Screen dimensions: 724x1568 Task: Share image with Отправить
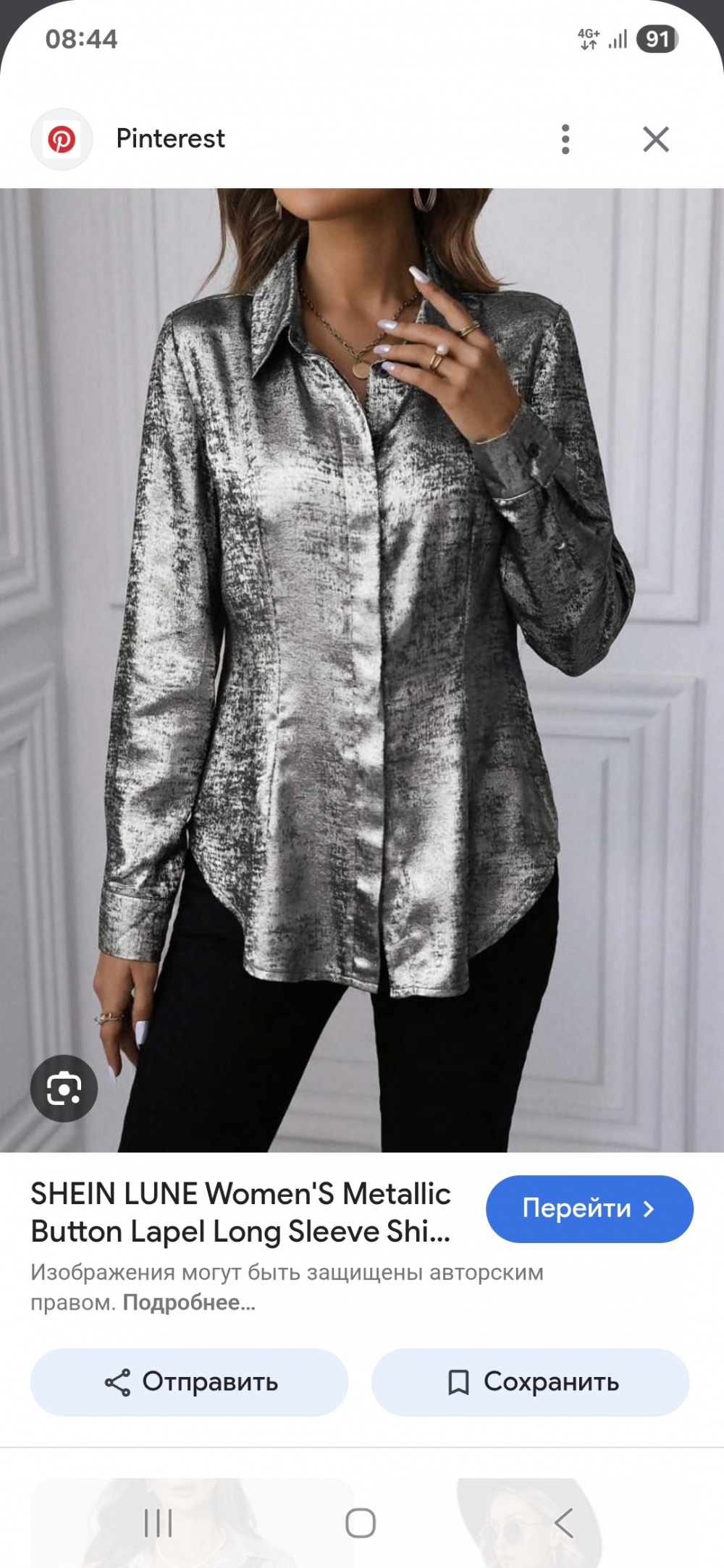tap(190, 1381)
